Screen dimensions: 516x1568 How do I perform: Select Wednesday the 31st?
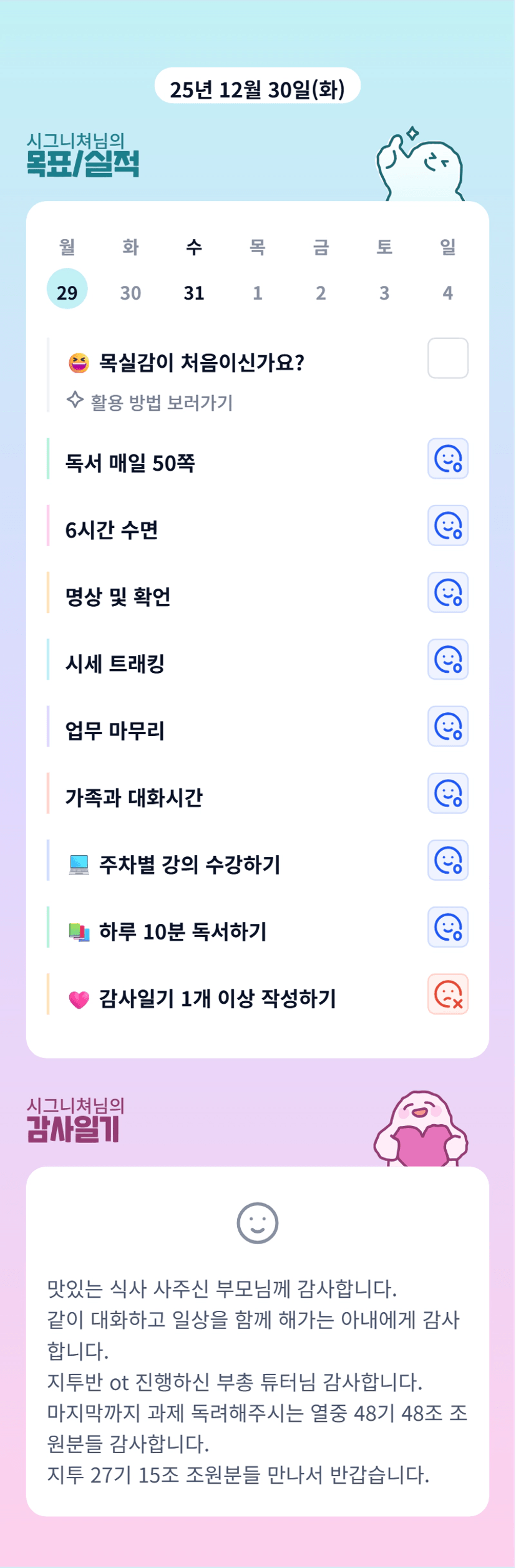(x=194, y=293)
